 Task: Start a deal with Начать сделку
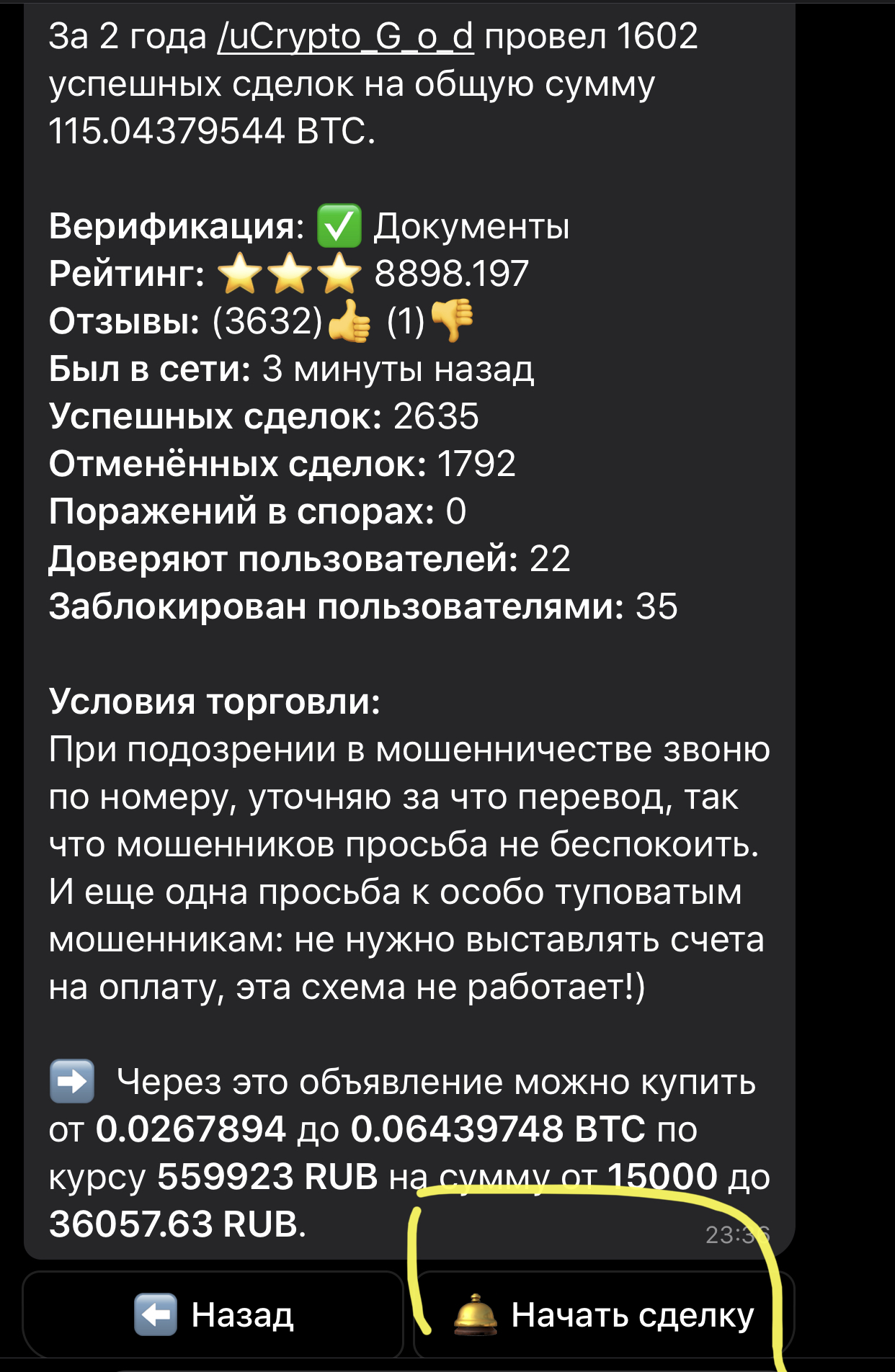(604, 1314)
